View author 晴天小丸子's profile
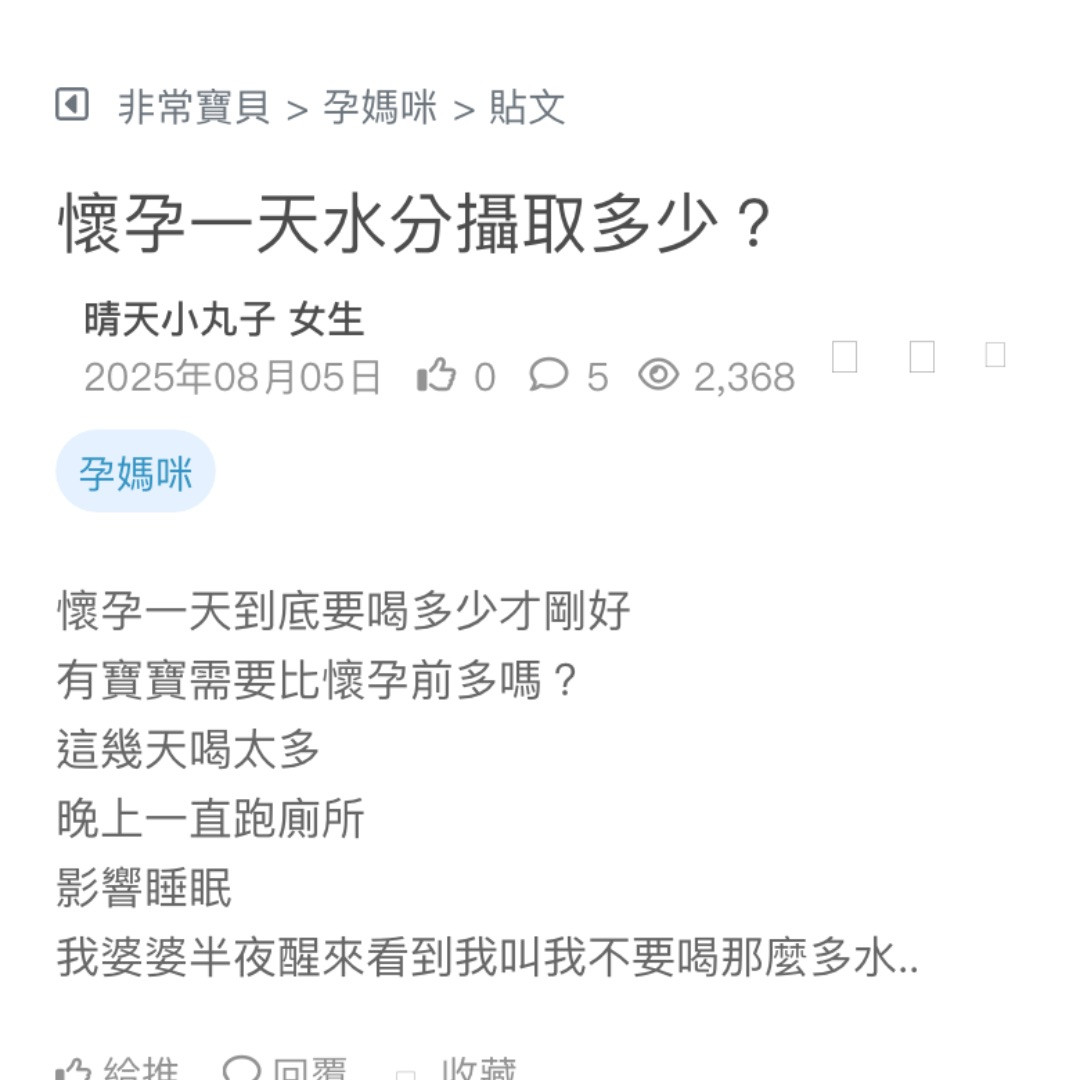This screenshot has width=1080, height=1080. pos(180,320)
